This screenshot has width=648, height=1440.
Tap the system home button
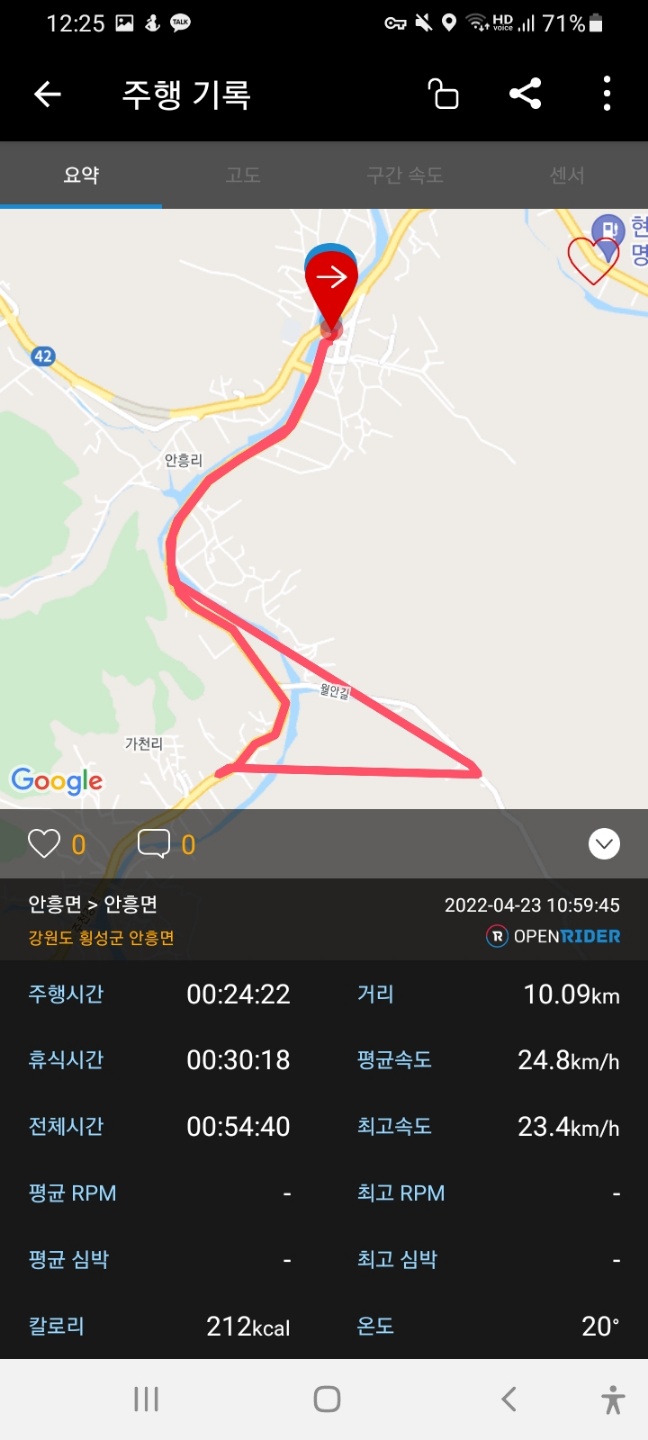pos(327,1399)
